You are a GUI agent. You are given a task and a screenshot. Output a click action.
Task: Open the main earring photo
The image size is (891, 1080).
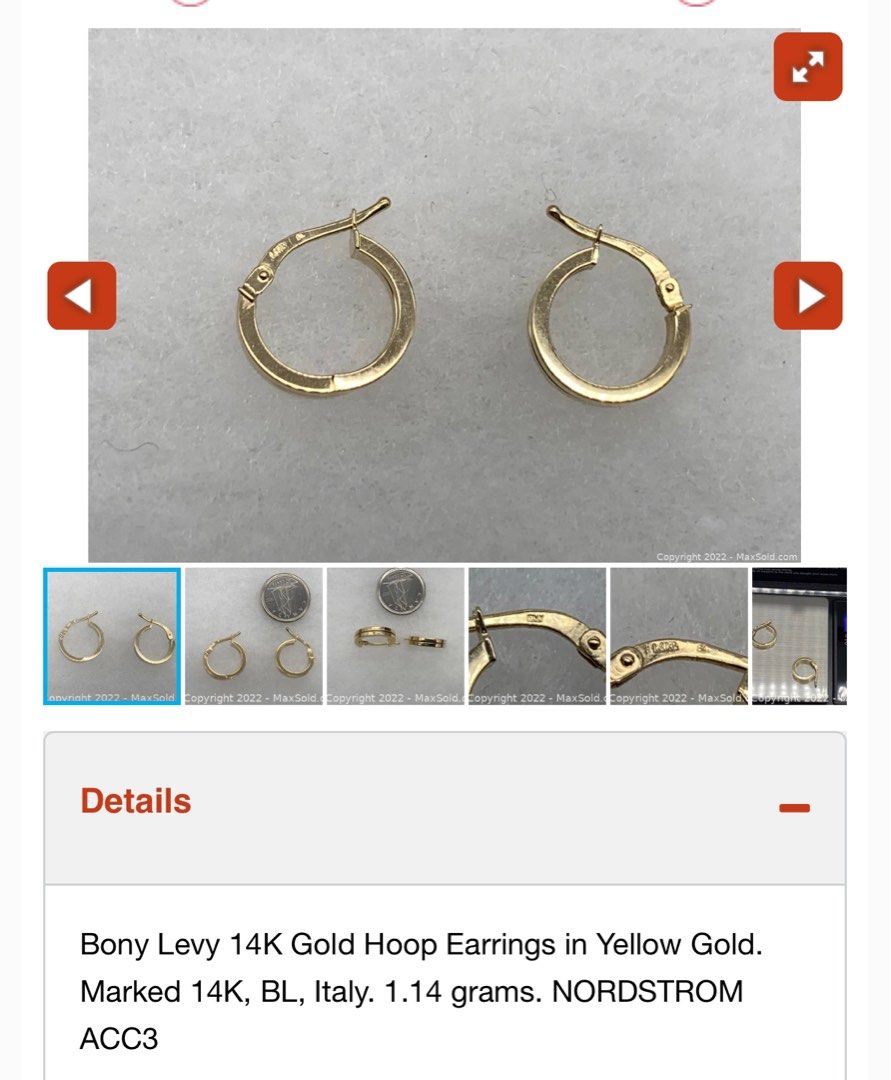(x=444, y=295)
